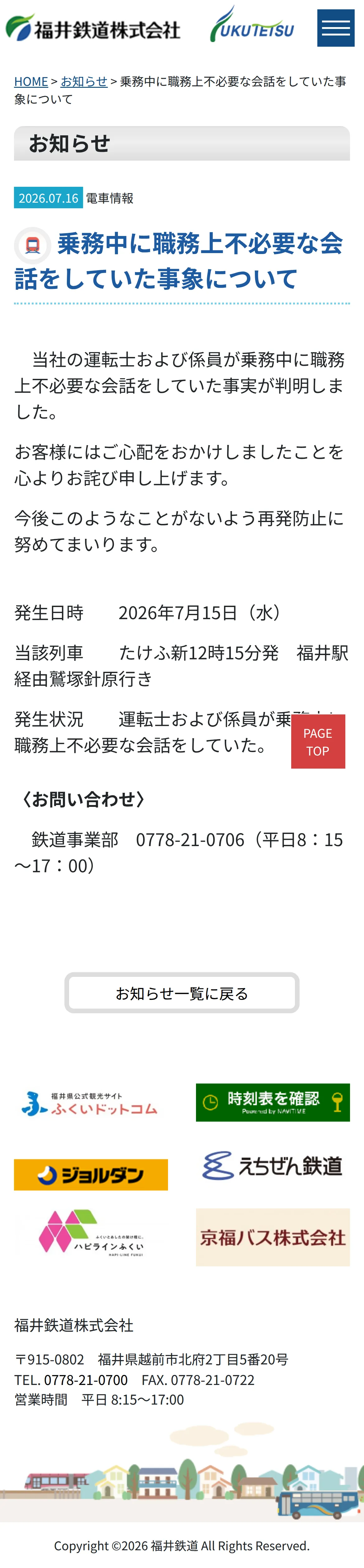The image size is (364, 1568).
Task: Open the 京福バス株式会社 banner
Action: point(273,1237)
